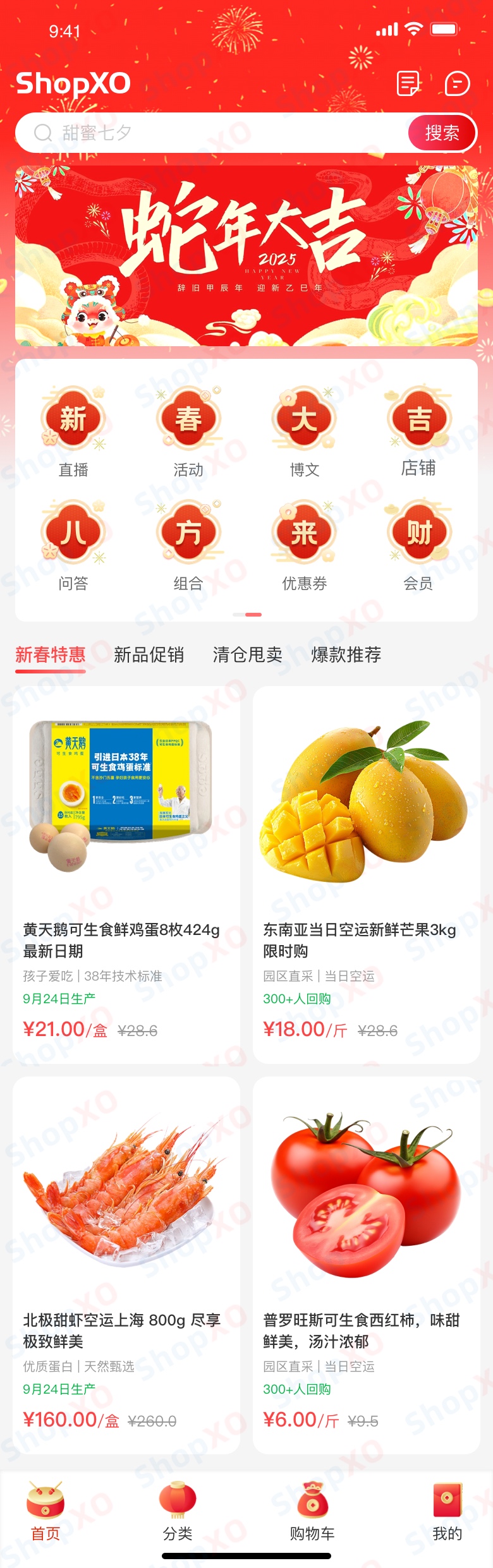Select the 爆款推荐 tab
Image resolution: width=493 pixels, height=1568 pixels.
tap(346, 655)
